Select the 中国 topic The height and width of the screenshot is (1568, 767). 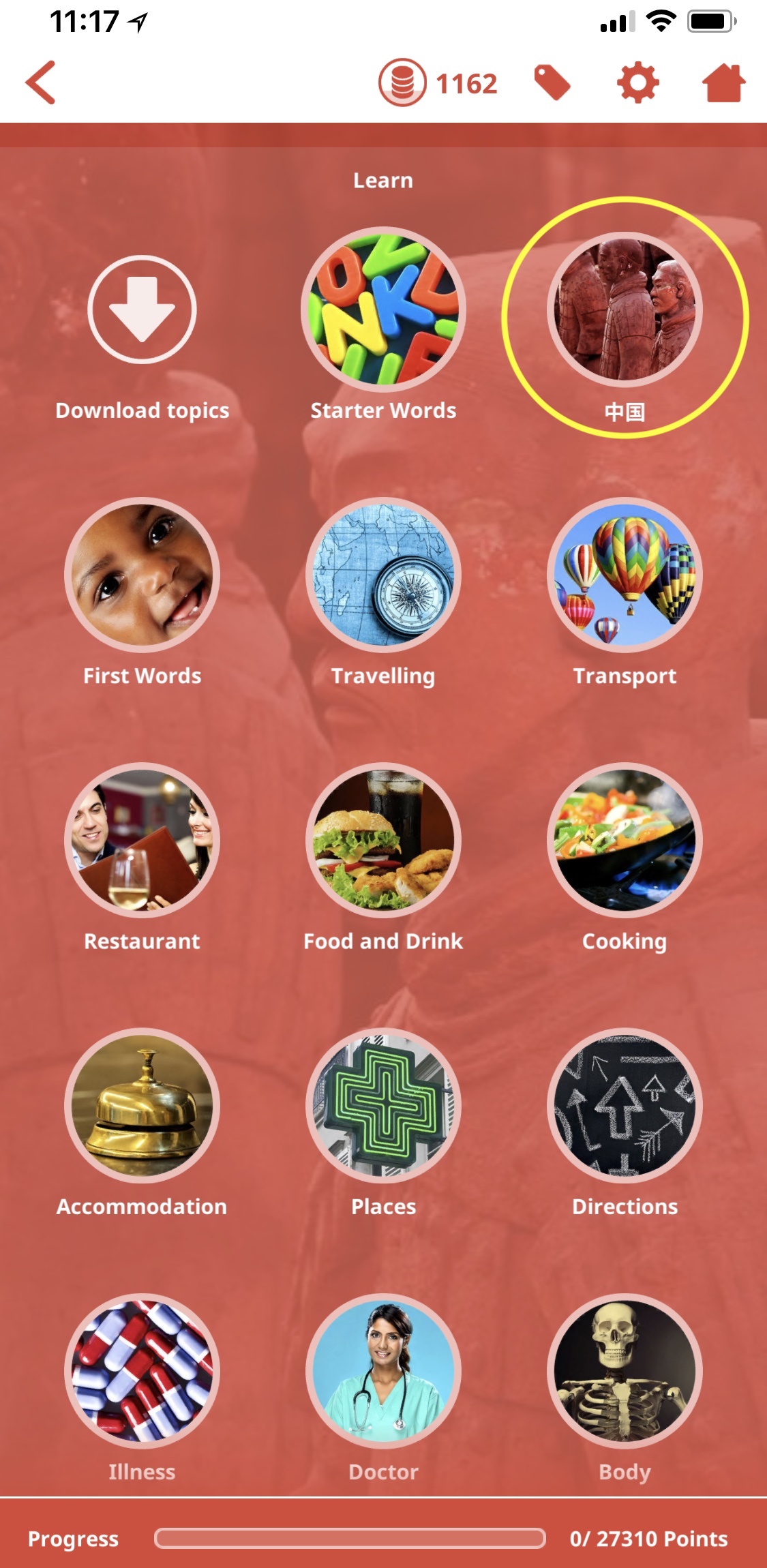click(625, 310)
